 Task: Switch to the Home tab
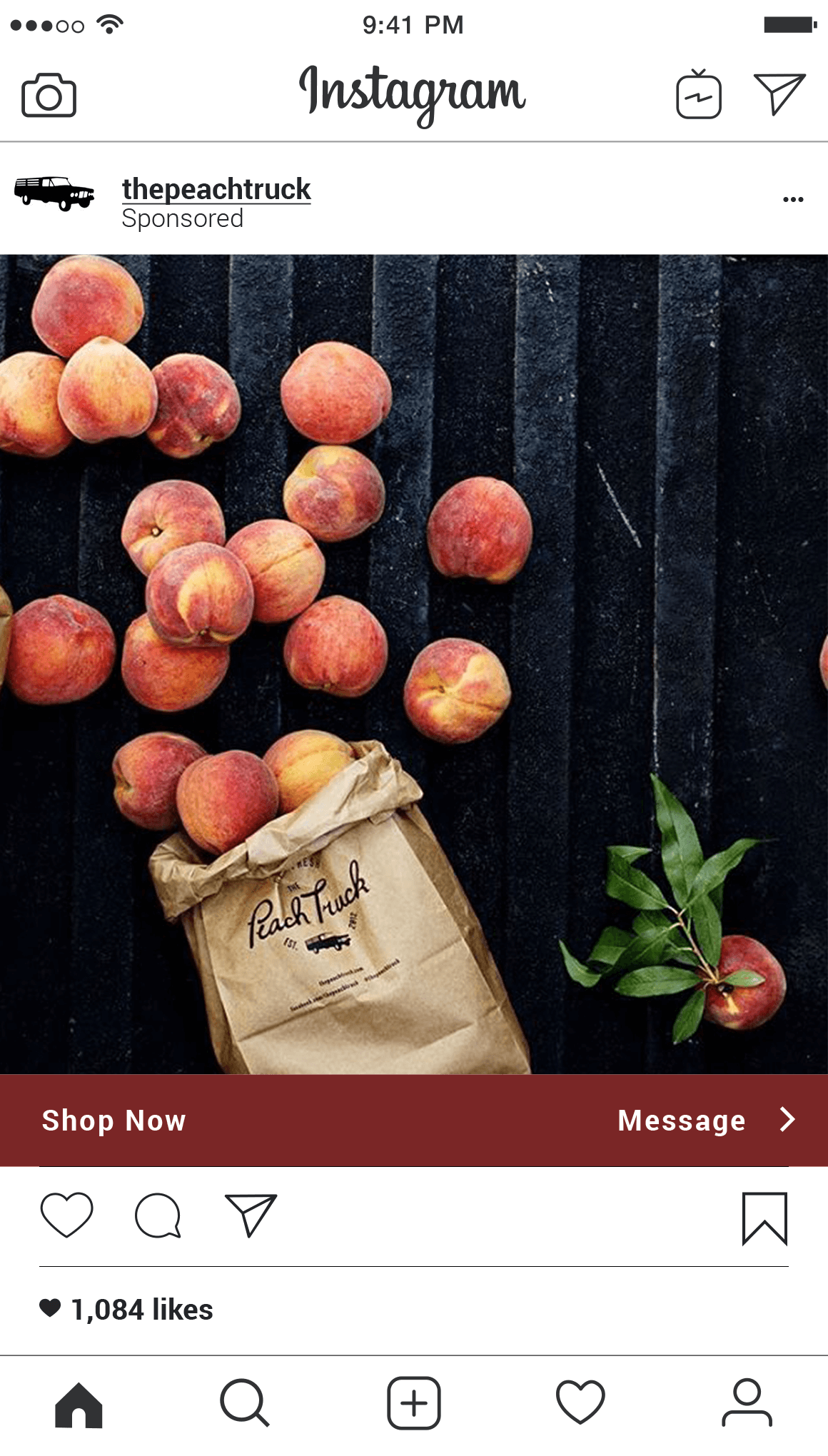[79, 1405]
